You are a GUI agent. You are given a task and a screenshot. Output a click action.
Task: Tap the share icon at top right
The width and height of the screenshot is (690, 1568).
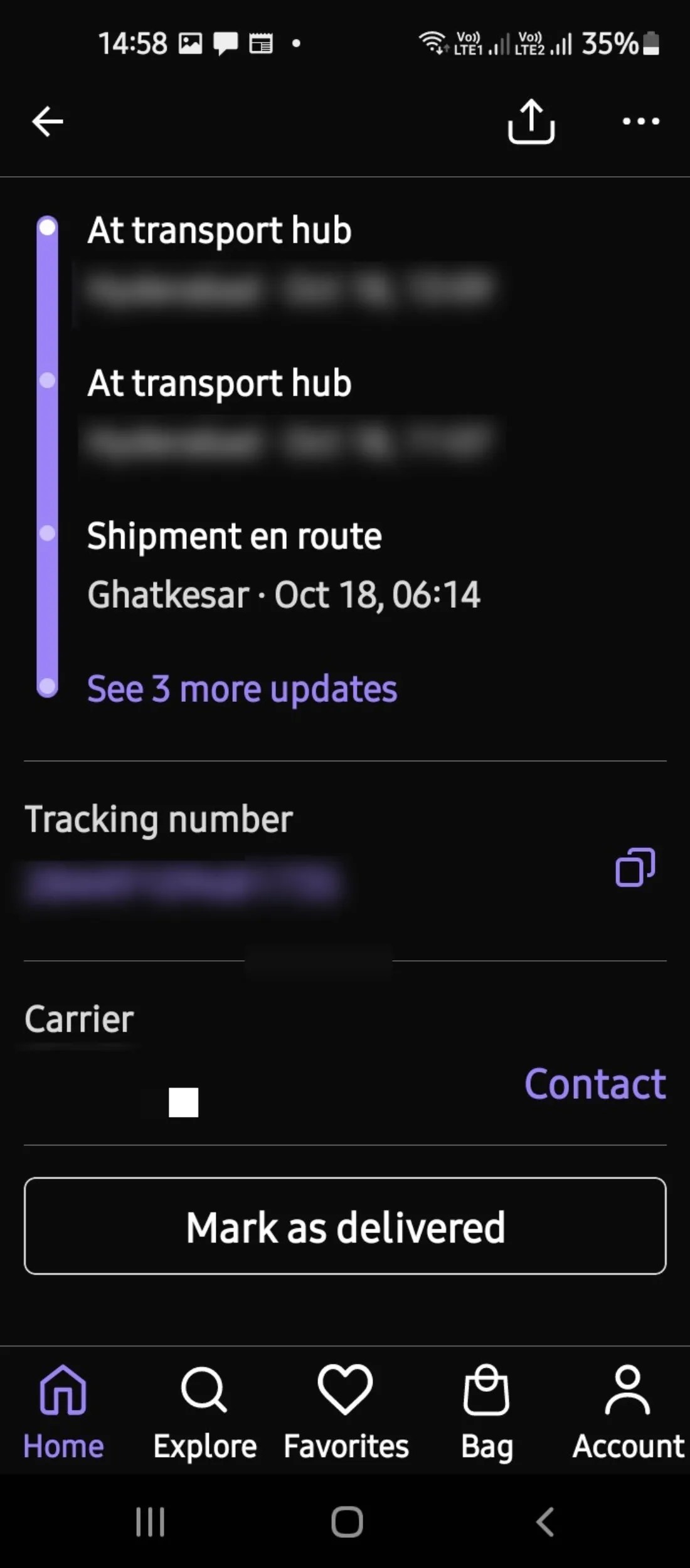[531, 121]
